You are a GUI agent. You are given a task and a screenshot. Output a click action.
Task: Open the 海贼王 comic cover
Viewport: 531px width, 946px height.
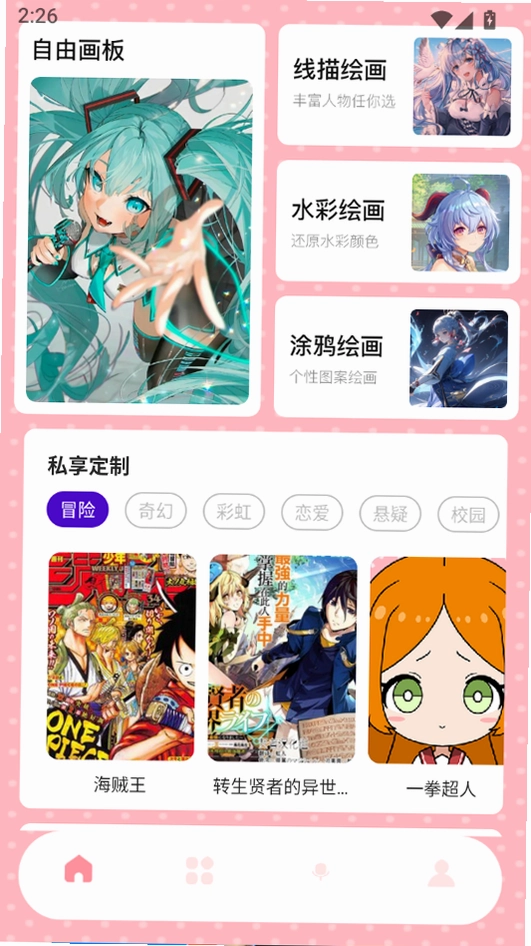coord(122,657)
